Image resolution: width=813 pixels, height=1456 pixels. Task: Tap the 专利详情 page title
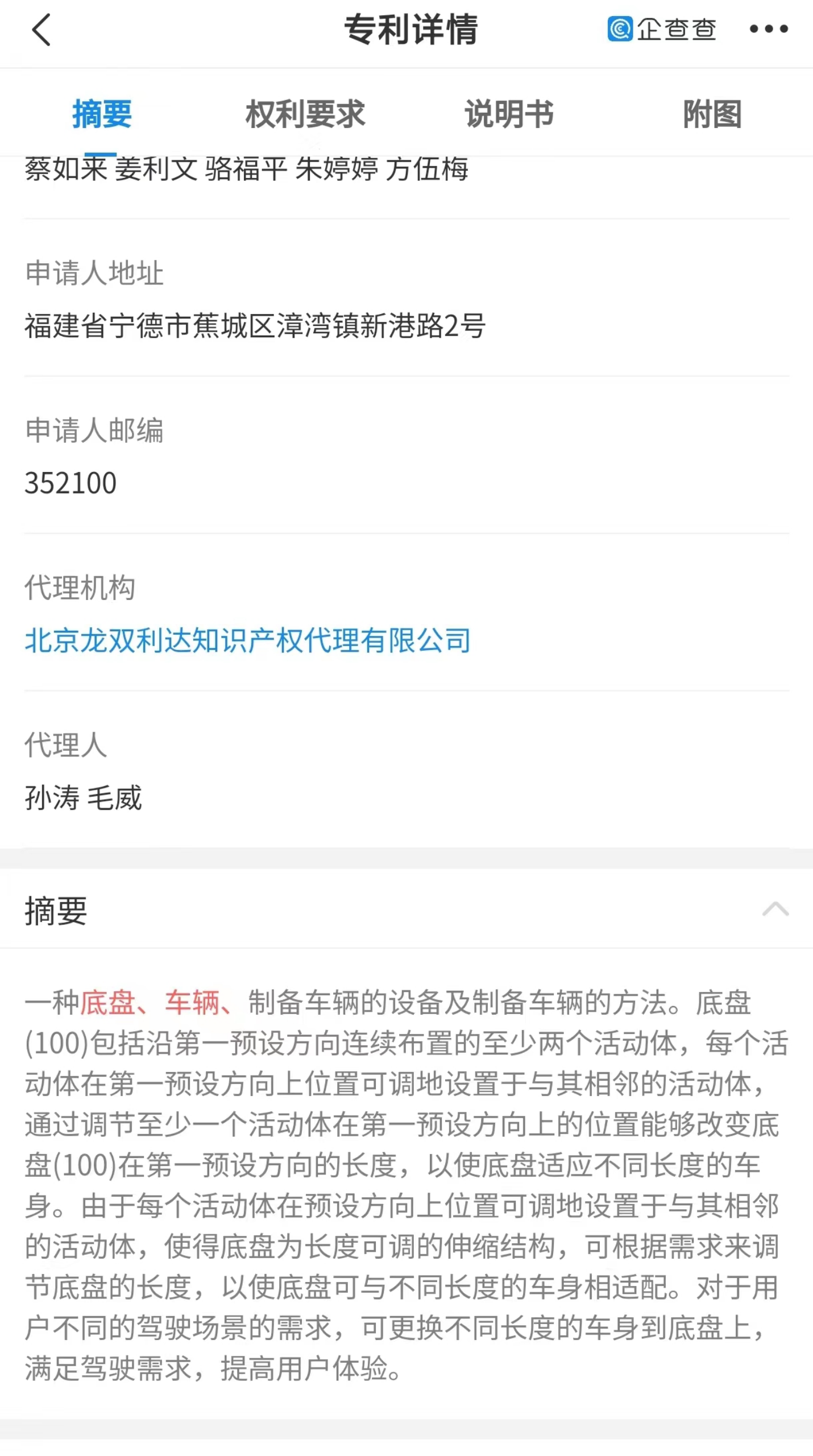coord(406,30)
